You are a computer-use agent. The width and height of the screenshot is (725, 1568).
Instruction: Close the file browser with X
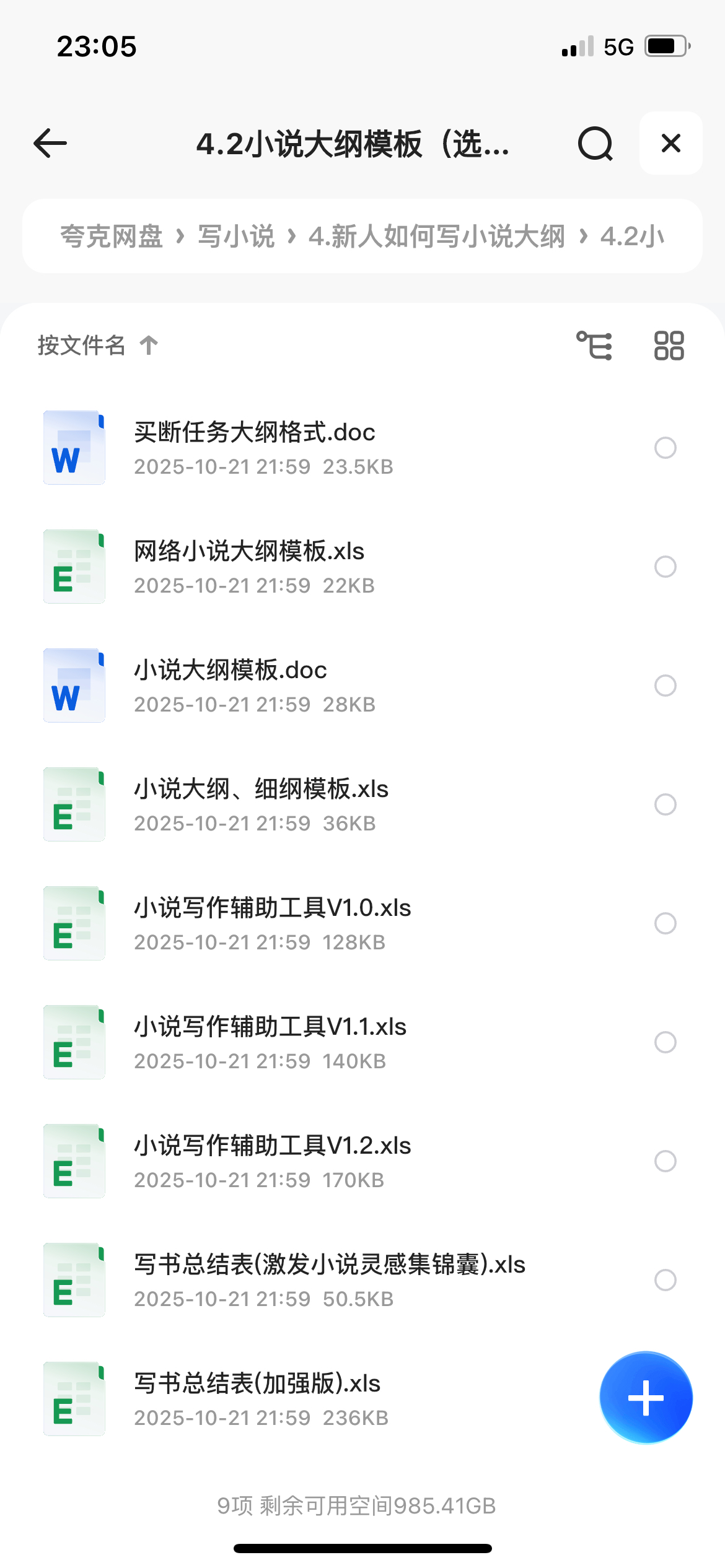(670, 144)
